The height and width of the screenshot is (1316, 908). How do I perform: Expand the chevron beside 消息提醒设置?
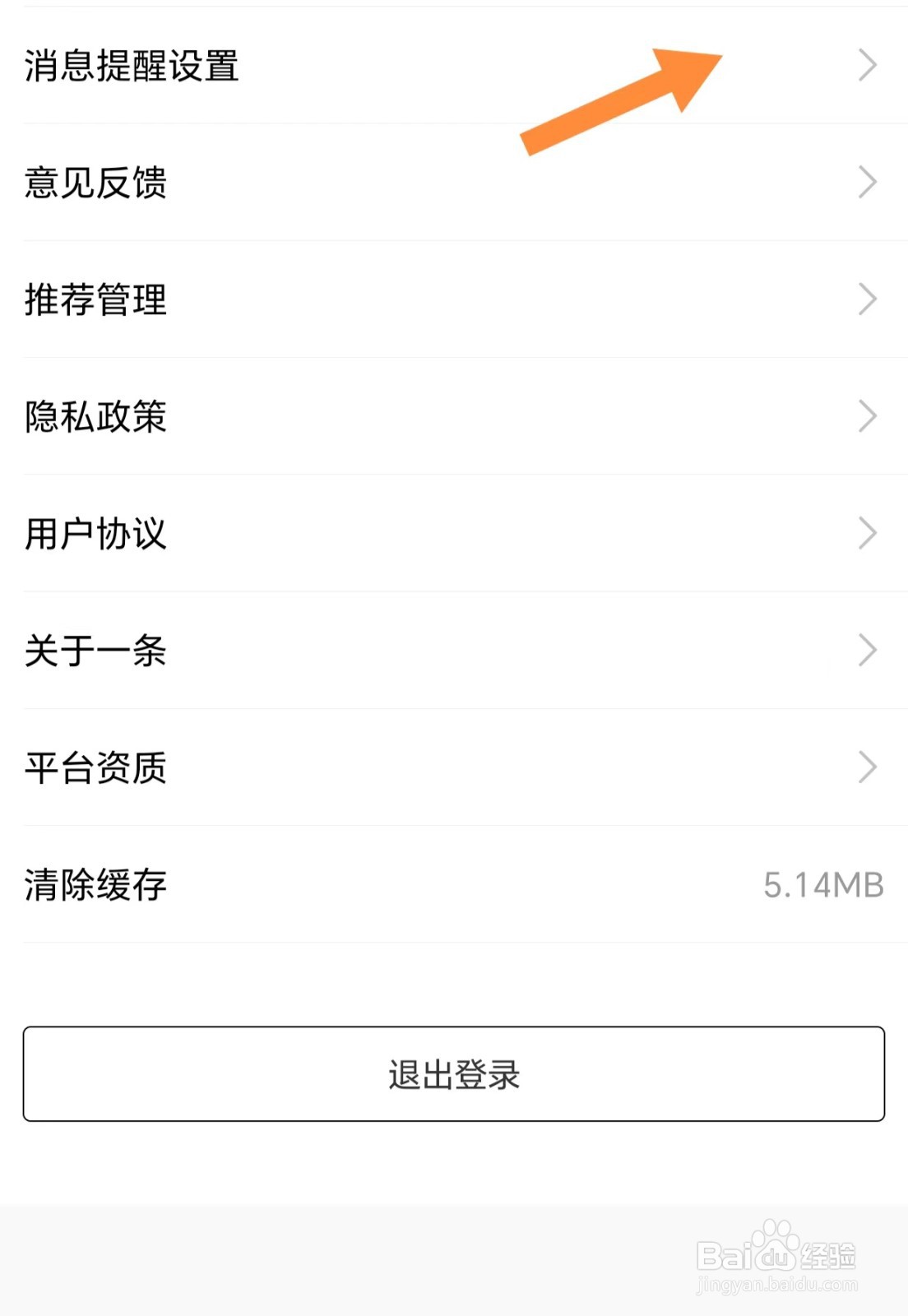(x=866, y=66)
